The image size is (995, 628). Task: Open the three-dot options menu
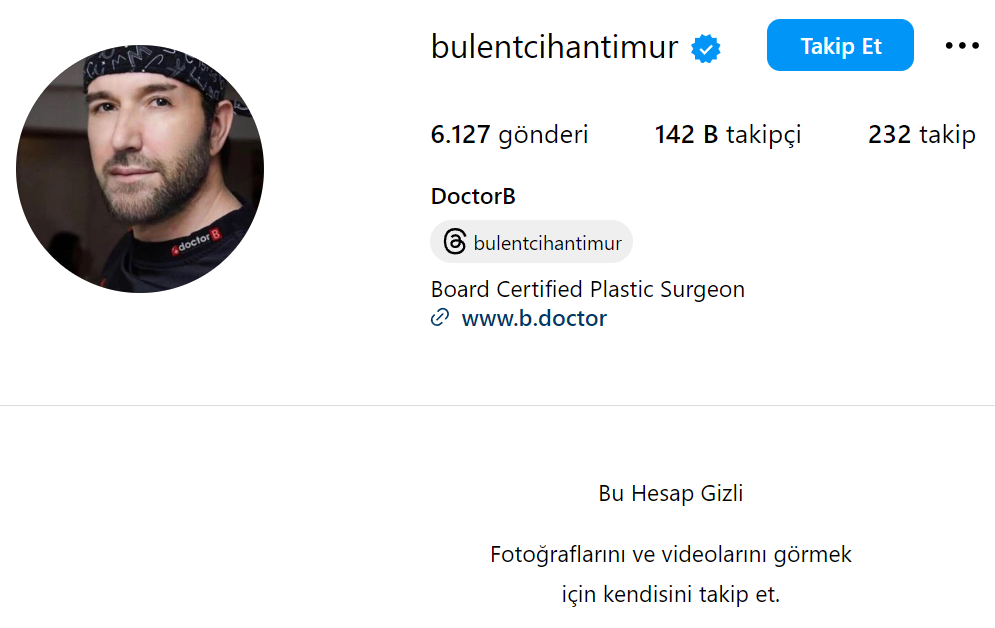click(x=962, y=46)
